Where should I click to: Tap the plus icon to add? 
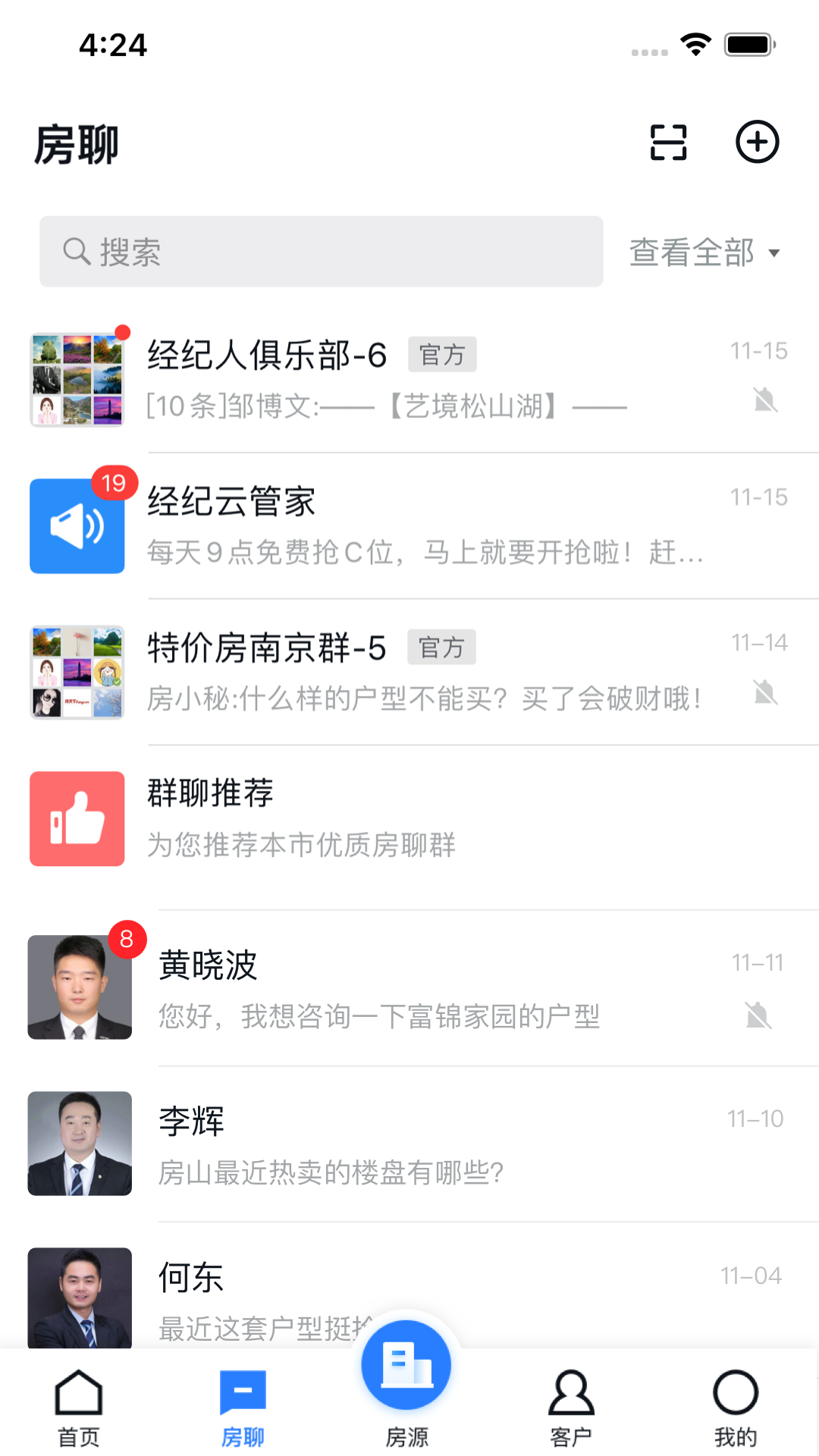click(x=757, y=142)
